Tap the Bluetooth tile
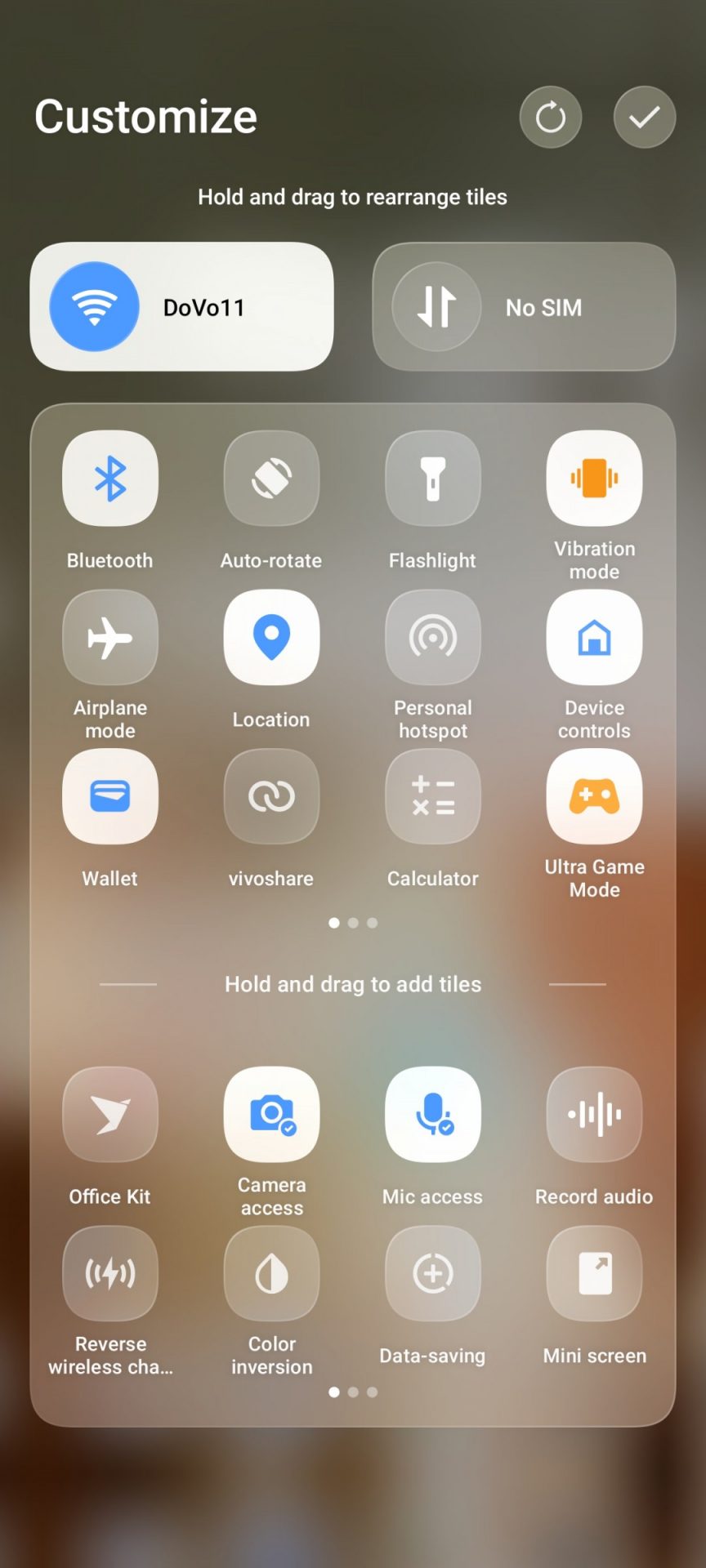This screenshot has height=1568, width=706. (x=110, y=478)
